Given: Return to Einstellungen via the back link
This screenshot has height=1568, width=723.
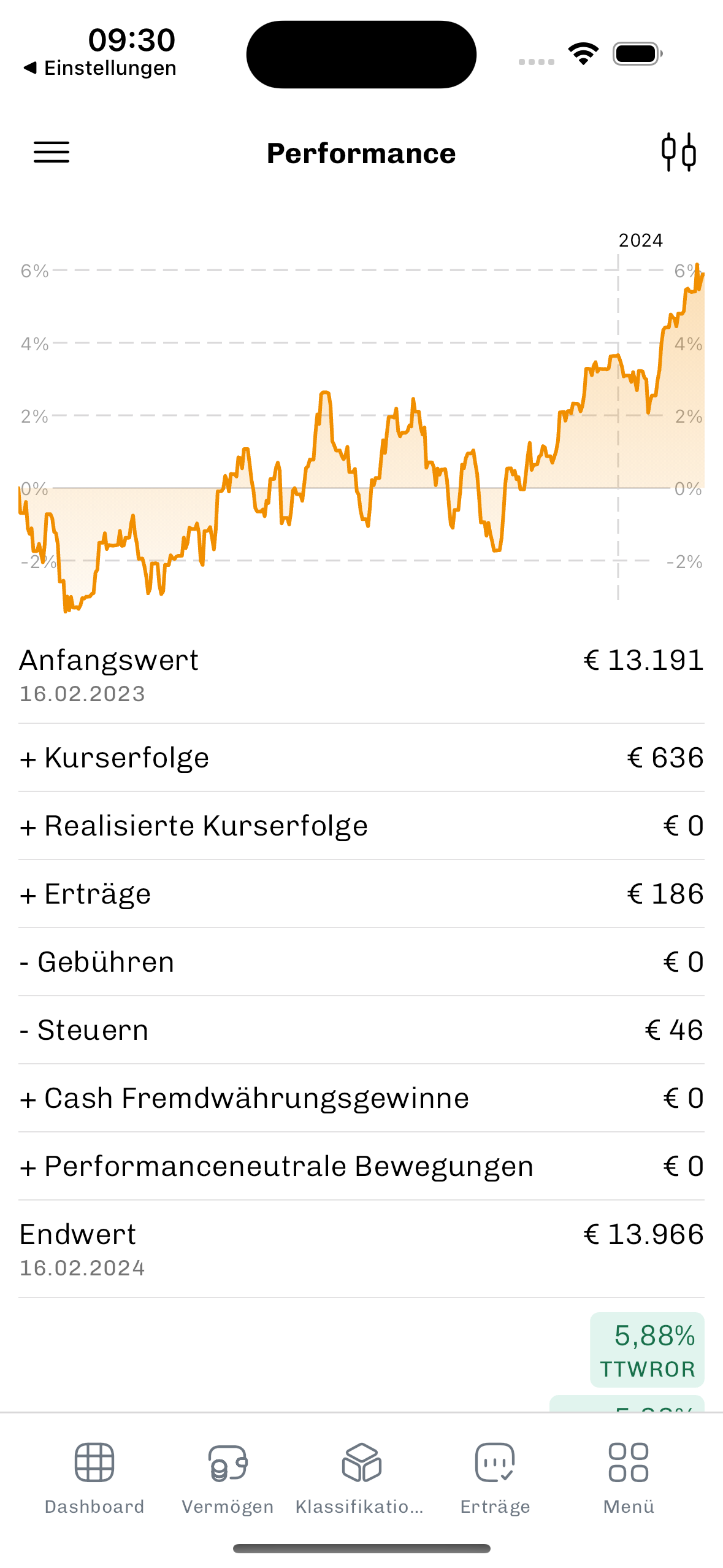Looking at the screenshot, I should point(100,68).
